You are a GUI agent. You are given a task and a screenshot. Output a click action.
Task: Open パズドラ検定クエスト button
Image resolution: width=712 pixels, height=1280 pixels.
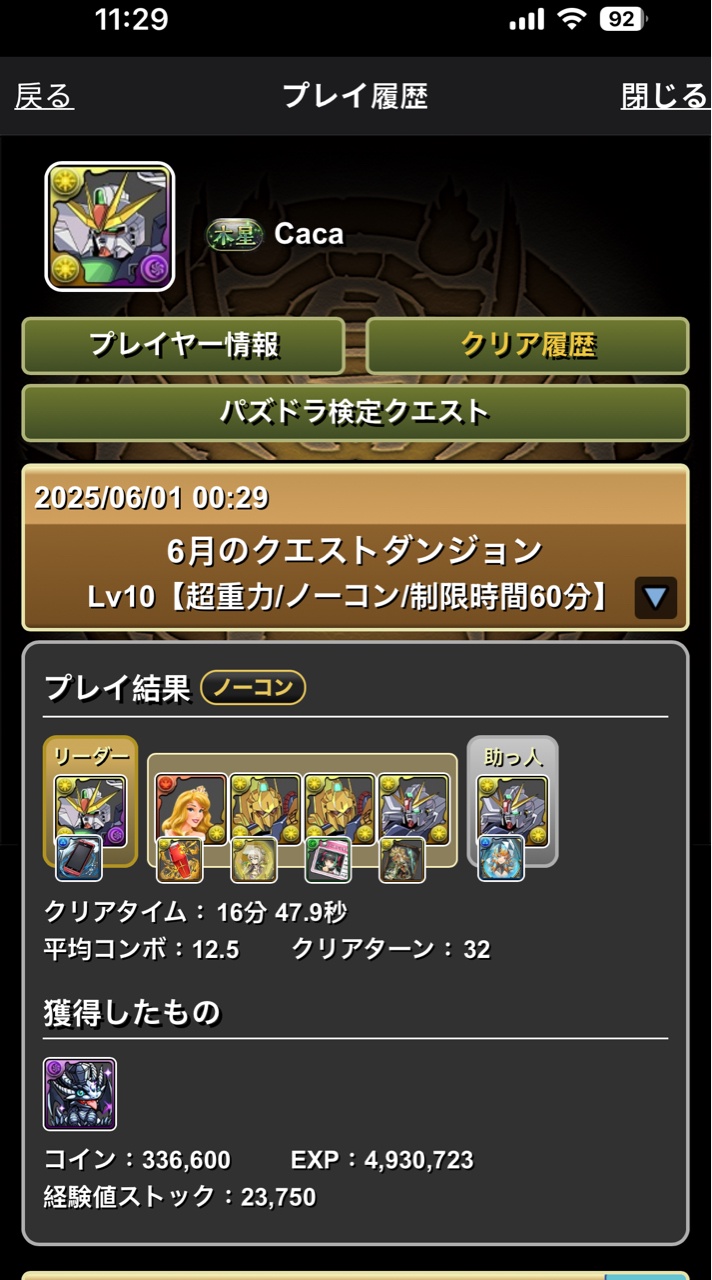point(355,412)
